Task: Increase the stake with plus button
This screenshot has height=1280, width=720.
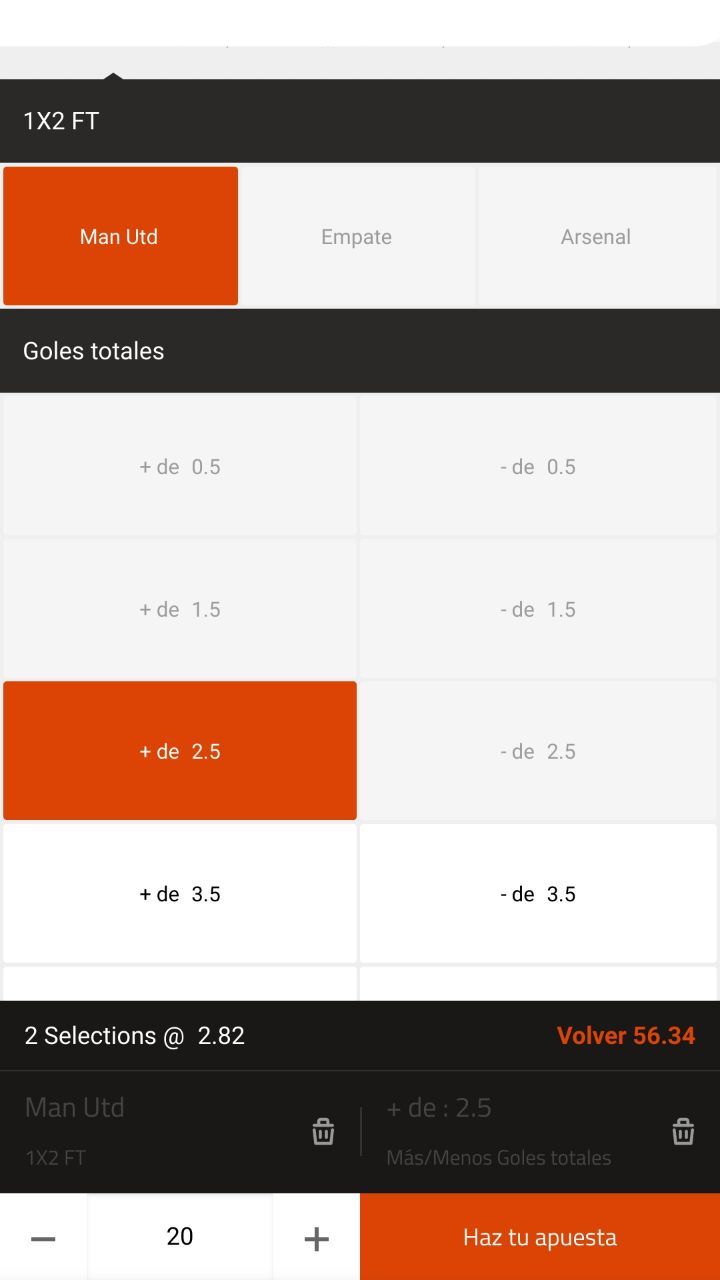Action: point(316,1237)
